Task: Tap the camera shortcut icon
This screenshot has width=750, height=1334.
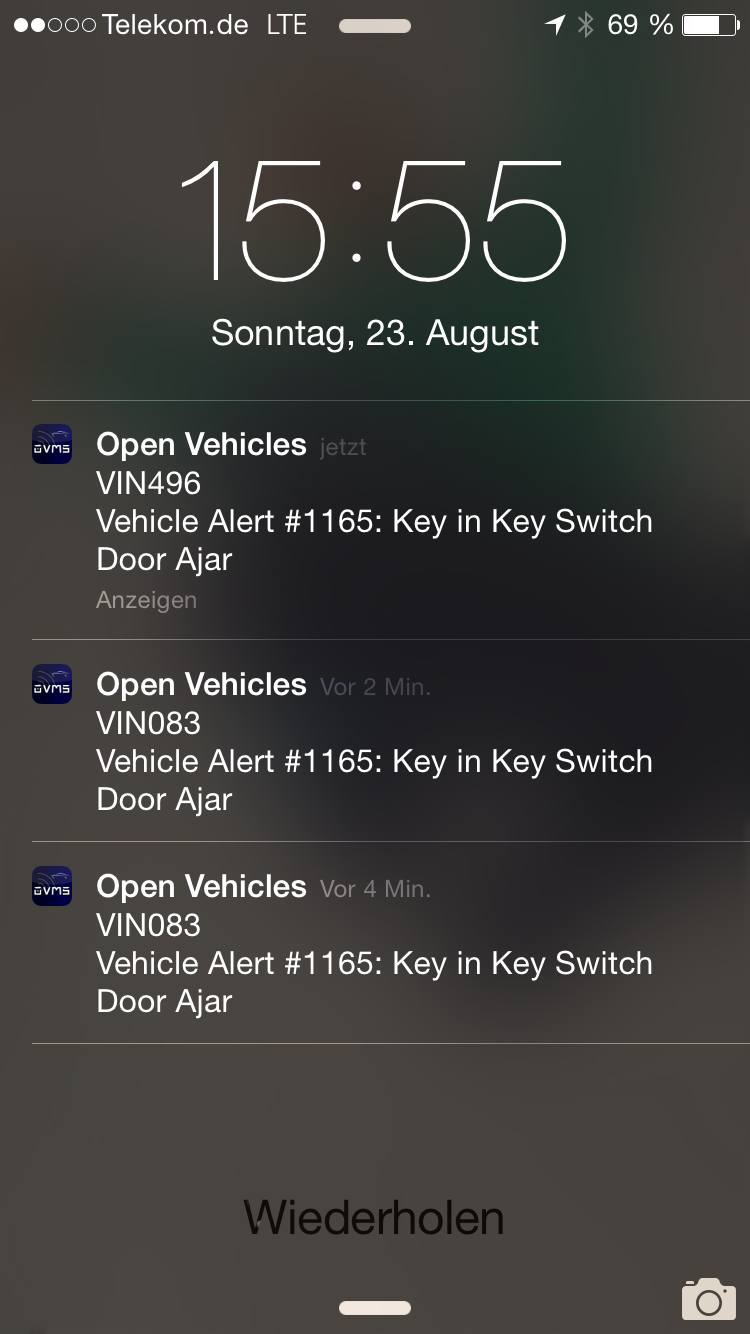Action: [708, 1298]
